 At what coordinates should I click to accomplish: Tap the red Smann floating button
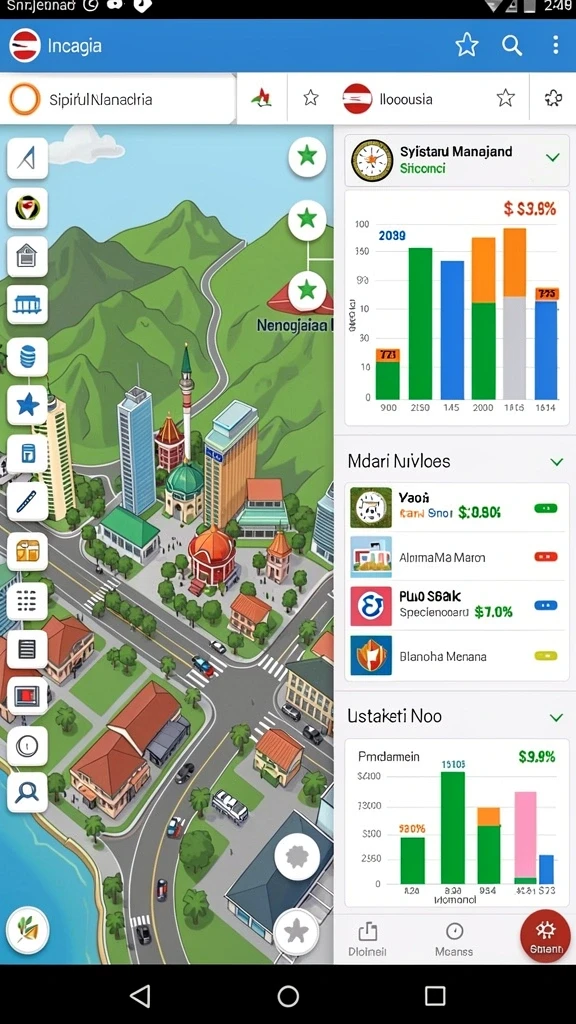click(545, 935)
